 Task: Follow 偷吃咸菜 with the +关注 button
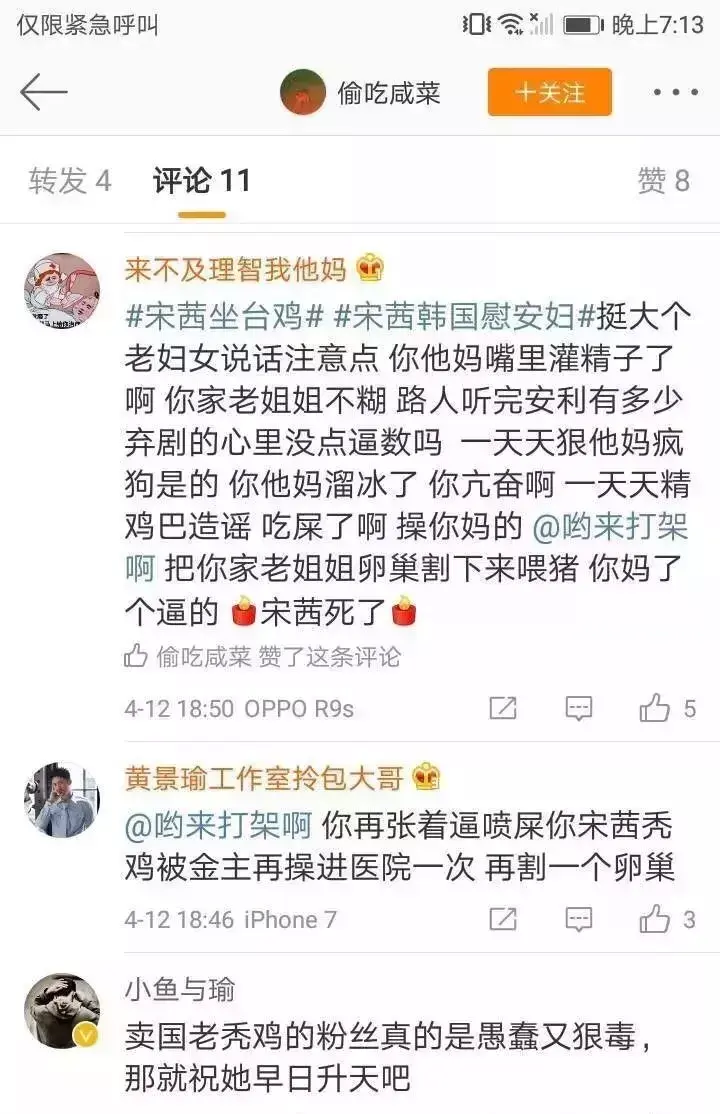pos(549,93)
